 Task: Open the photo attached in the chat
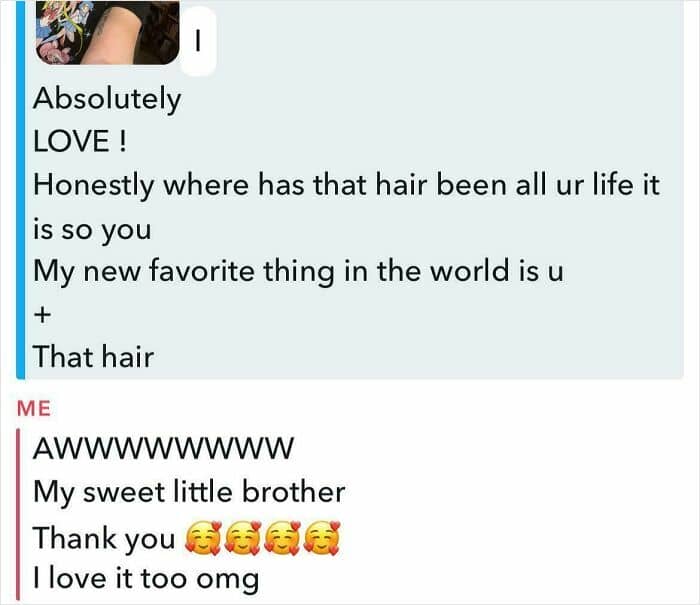coord(108,32)
